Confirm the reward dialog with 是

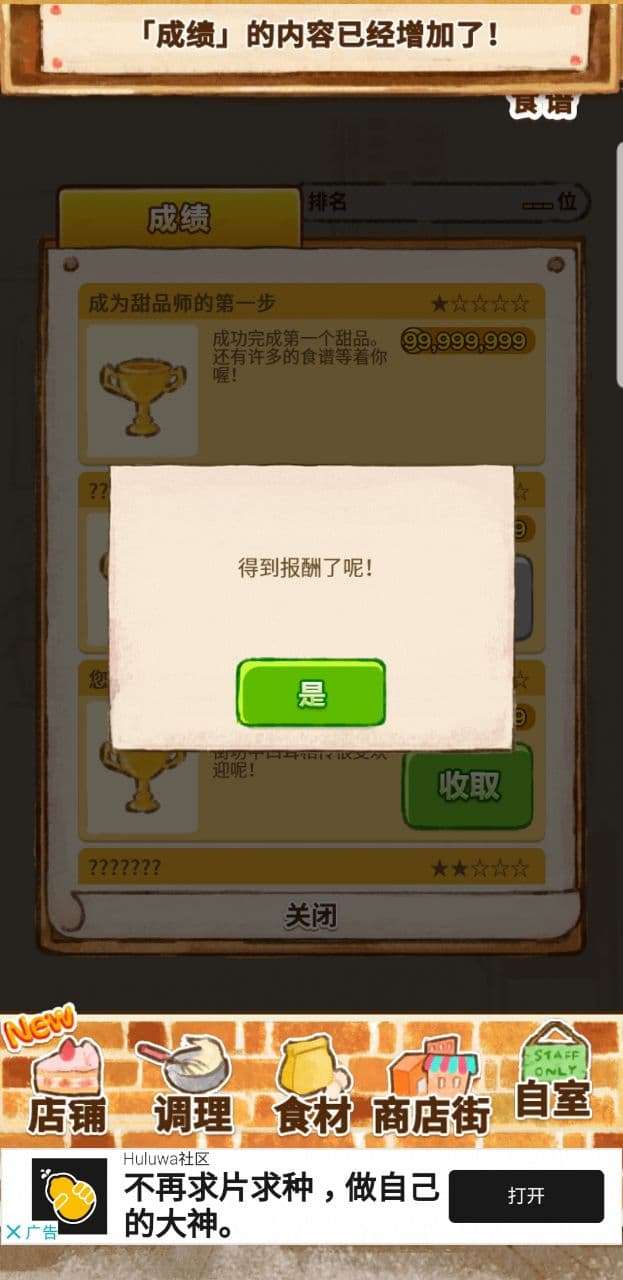(x=310, y=693)
